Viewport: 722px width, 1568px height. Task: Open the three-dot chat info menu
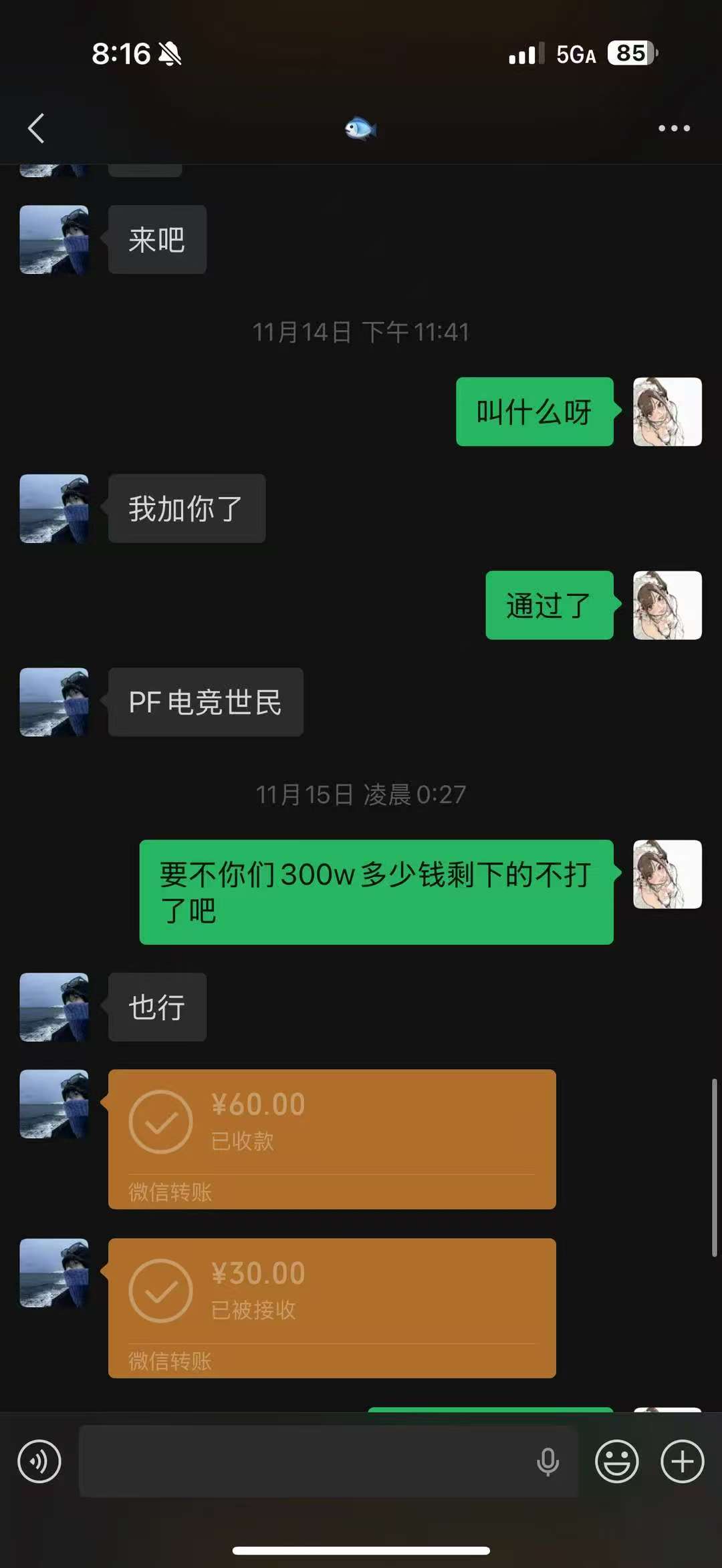tap(673, 128)
